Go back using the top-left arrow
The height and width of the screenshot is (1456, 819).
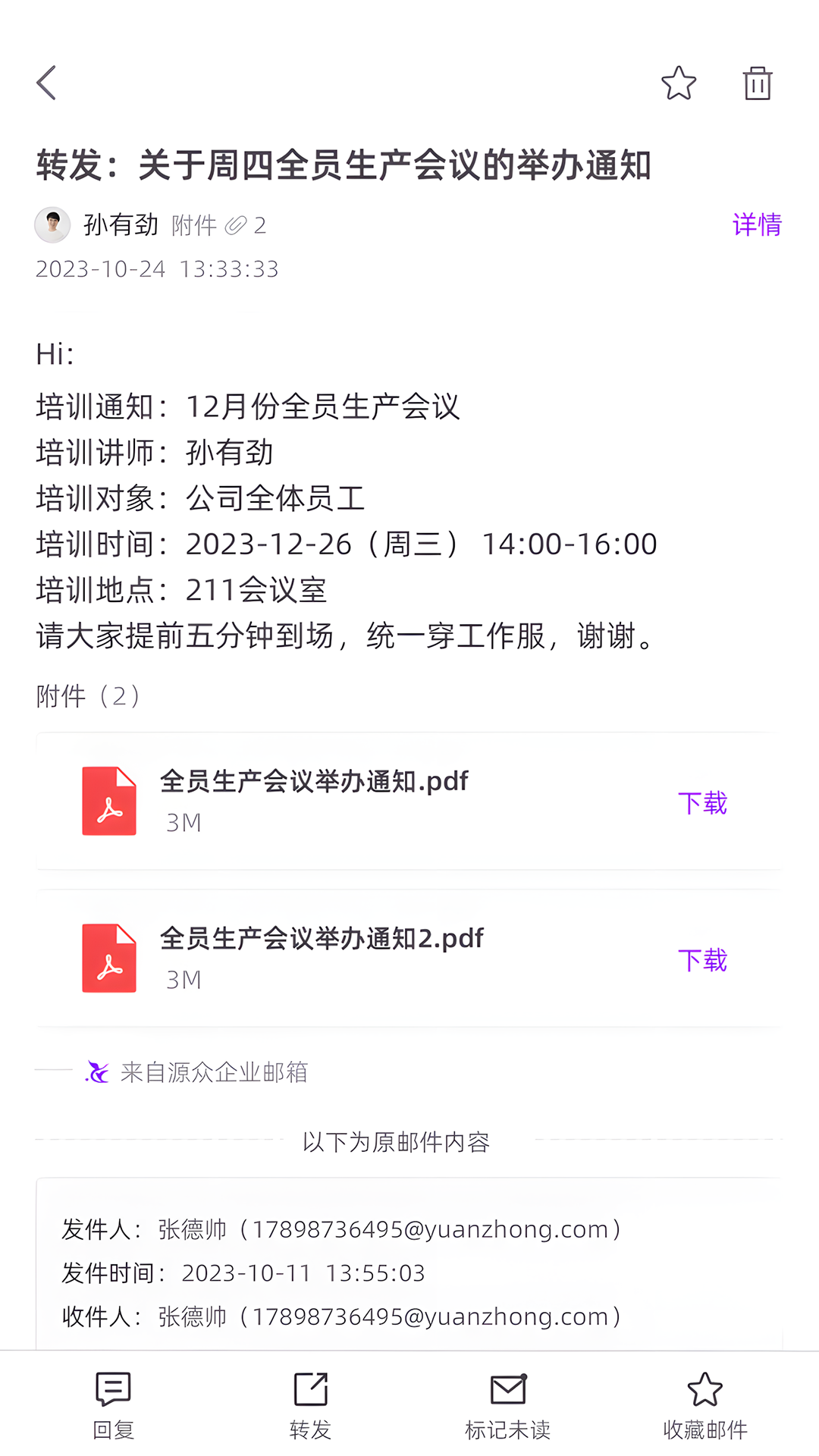tap(46, 83)
